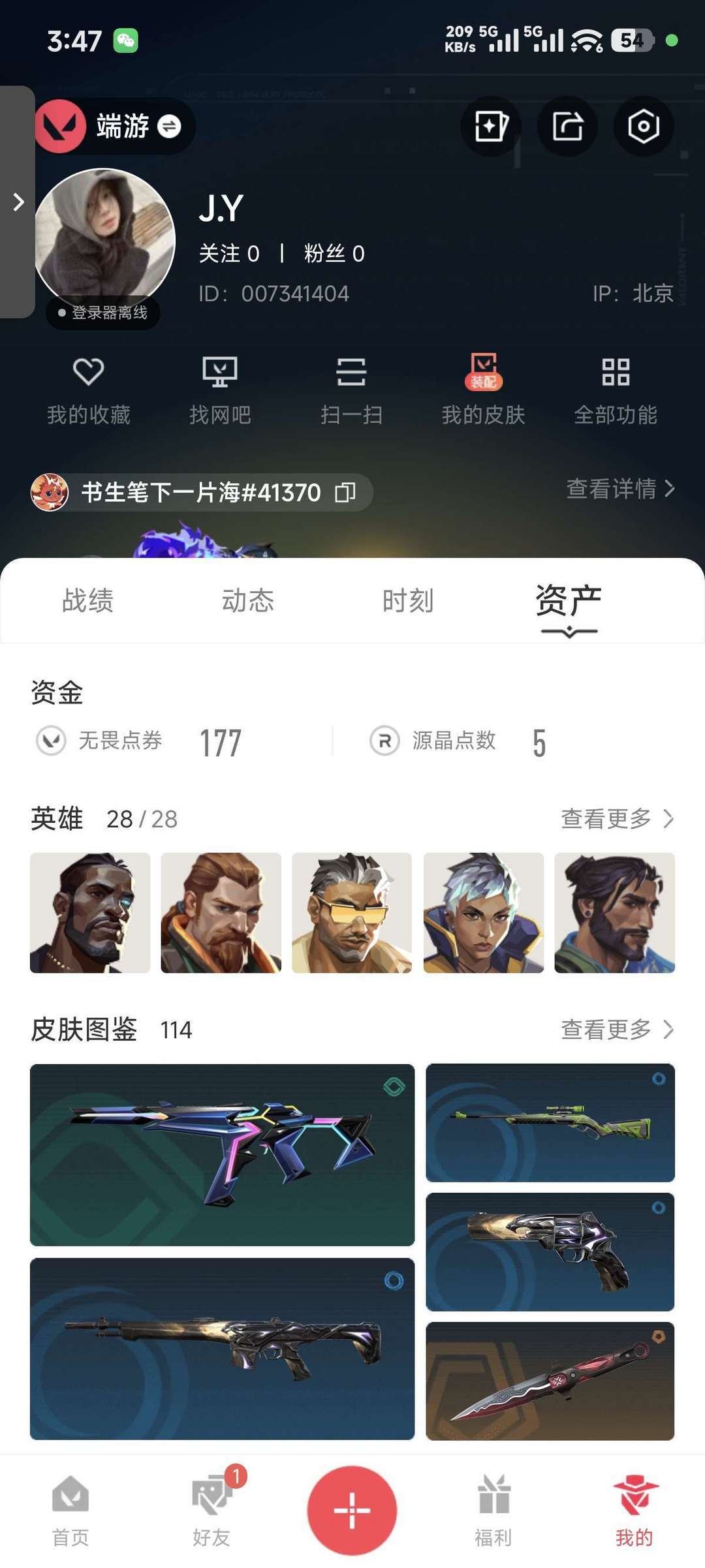Copy Riot ID 书生笔下一片海#41370 via copy icon

coord(344,493)
